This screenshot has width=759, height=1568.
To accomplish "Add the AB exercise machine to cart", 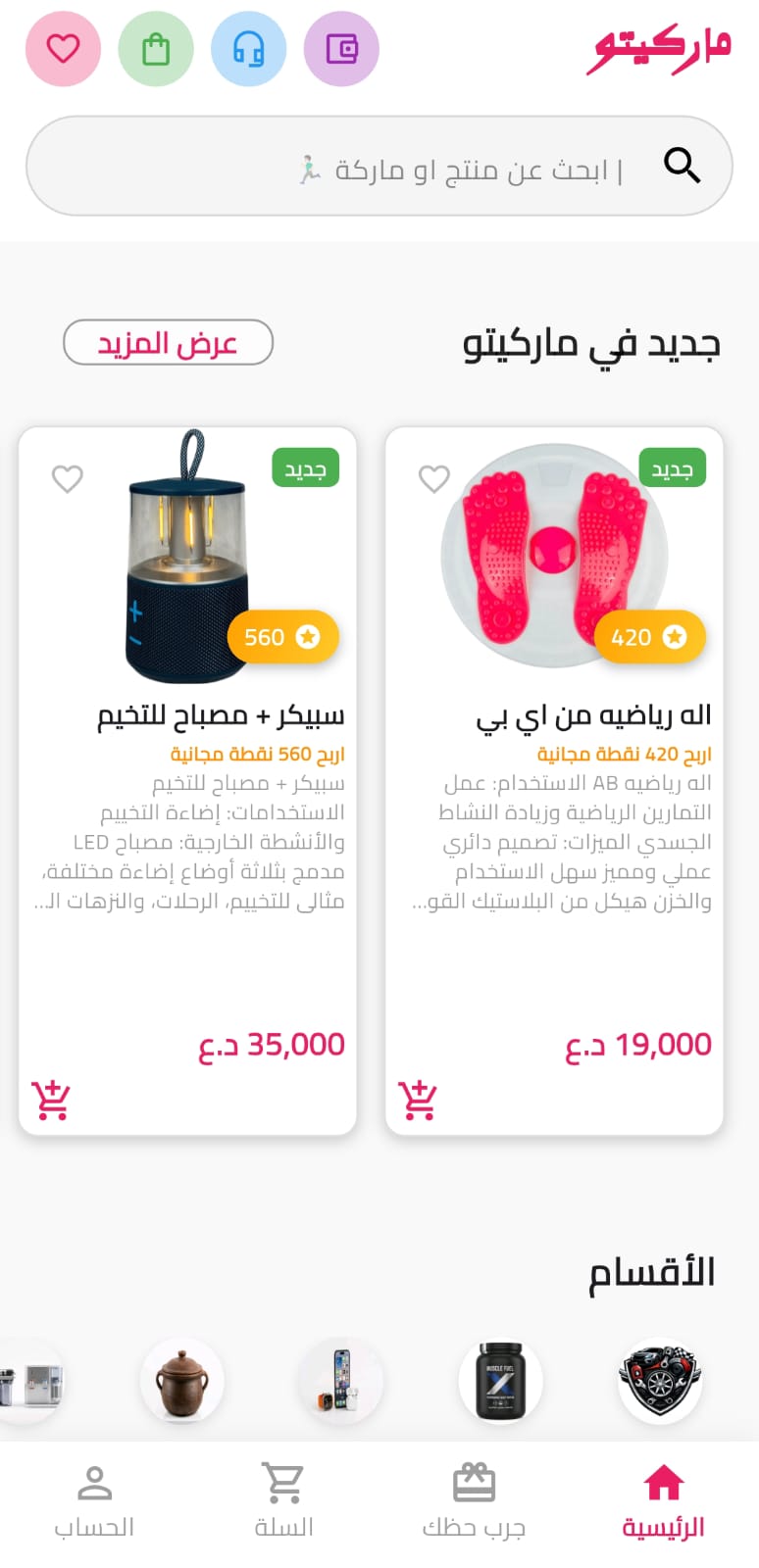I will pos(416,1098).
